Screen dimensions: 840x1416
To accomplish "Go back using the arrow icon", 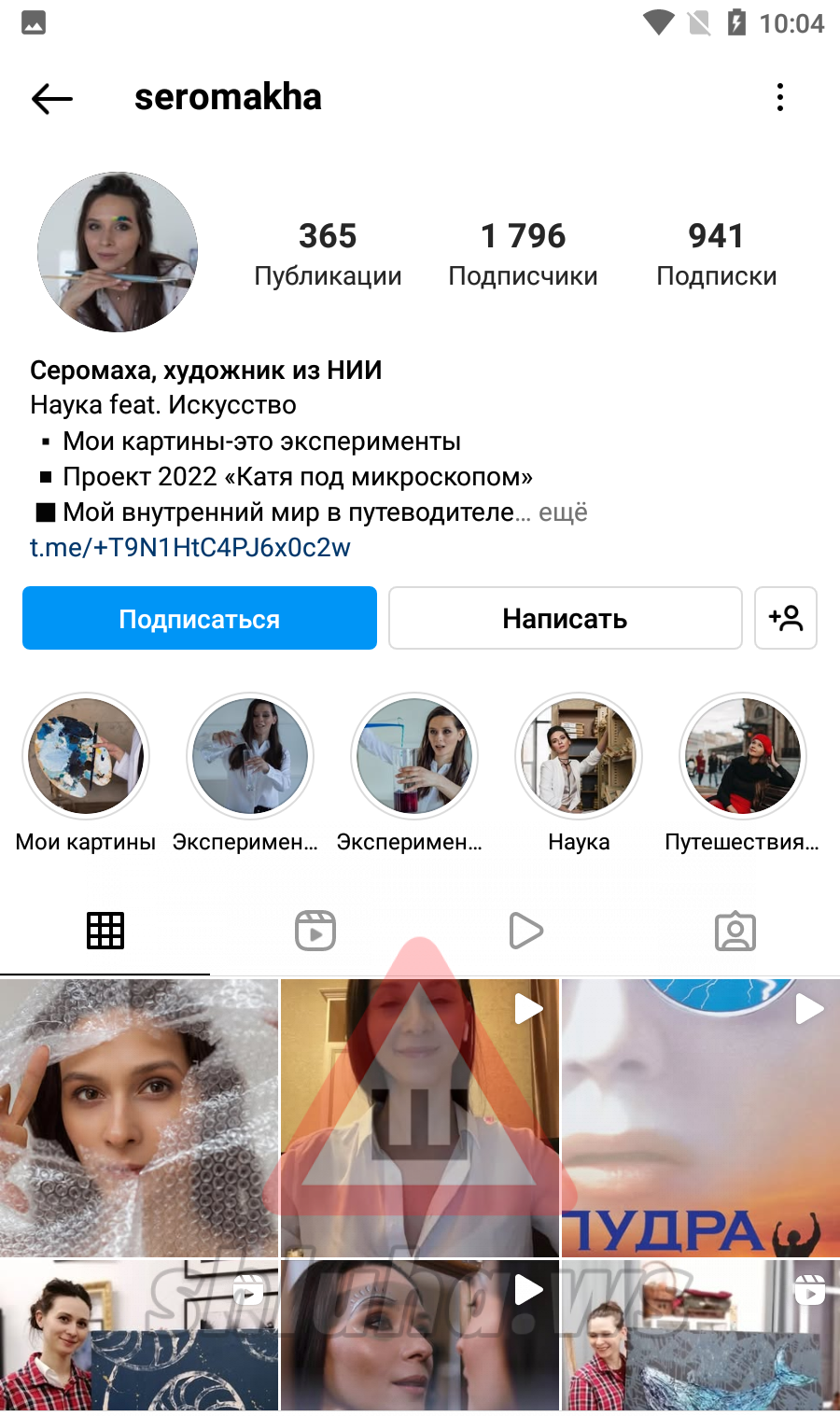I will click(x=52, y=98).
